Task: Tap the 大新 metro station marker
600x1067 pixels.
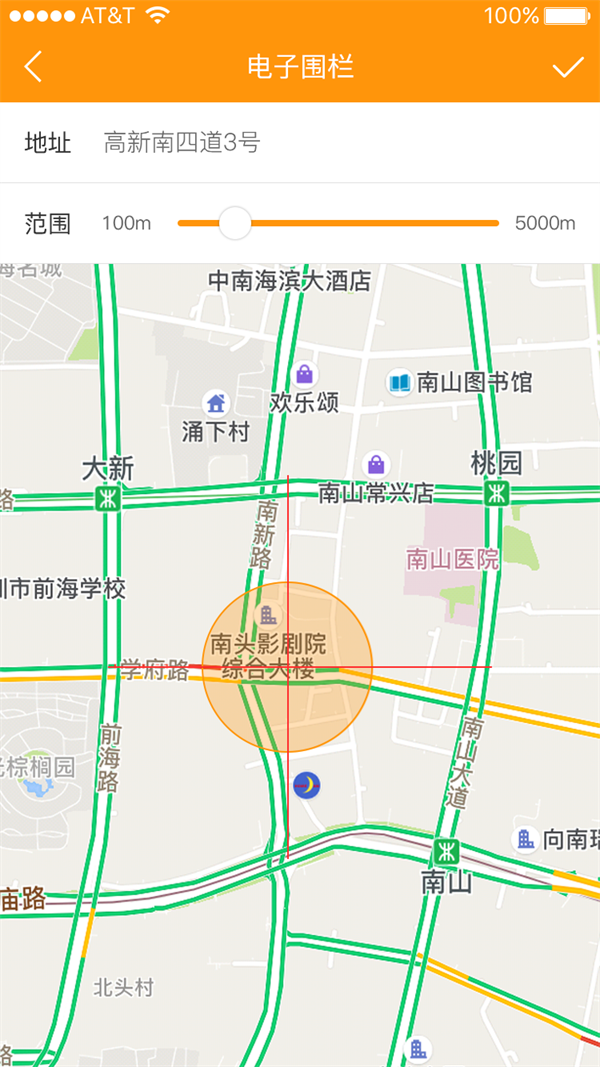Action: tap(108, 499)
